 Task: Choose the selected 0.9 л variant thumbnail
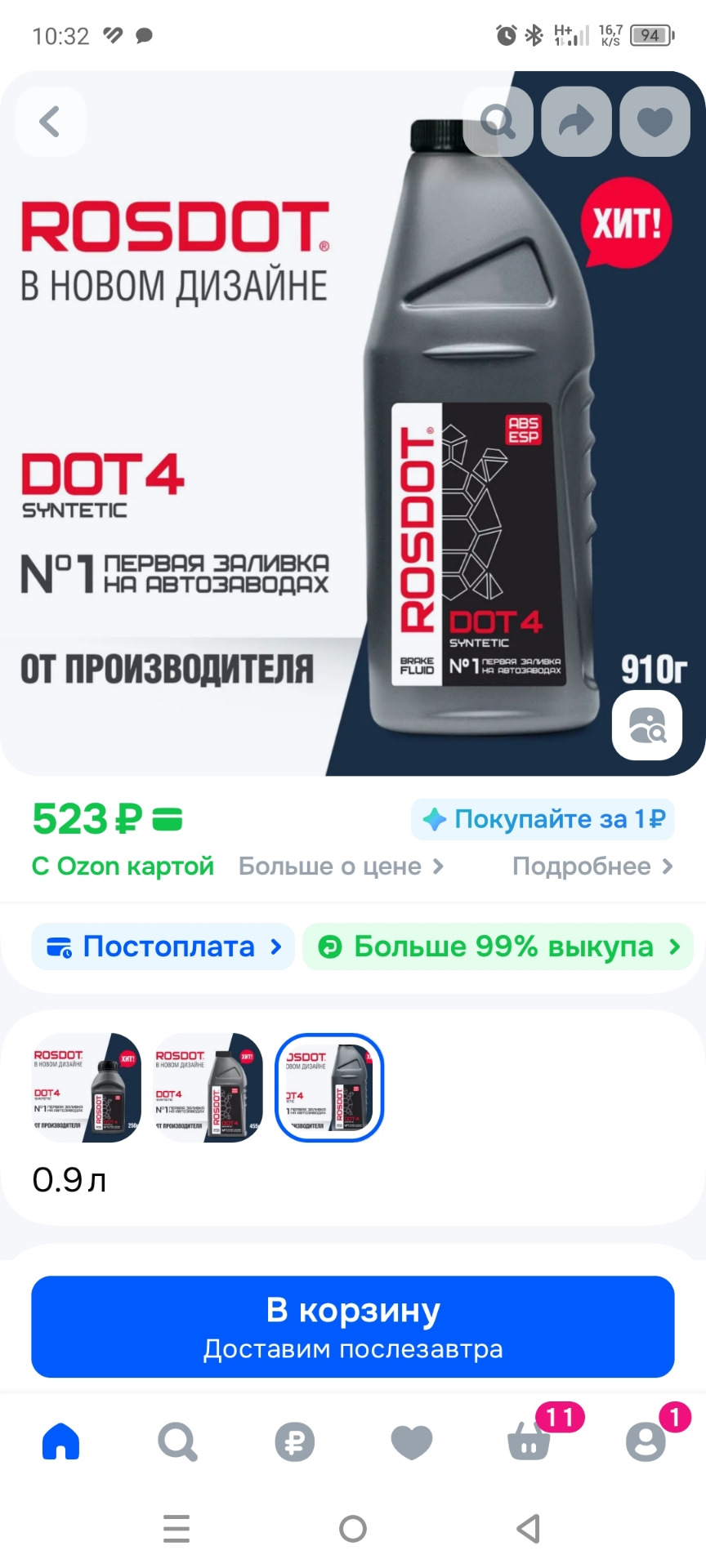click(329, 1088)
